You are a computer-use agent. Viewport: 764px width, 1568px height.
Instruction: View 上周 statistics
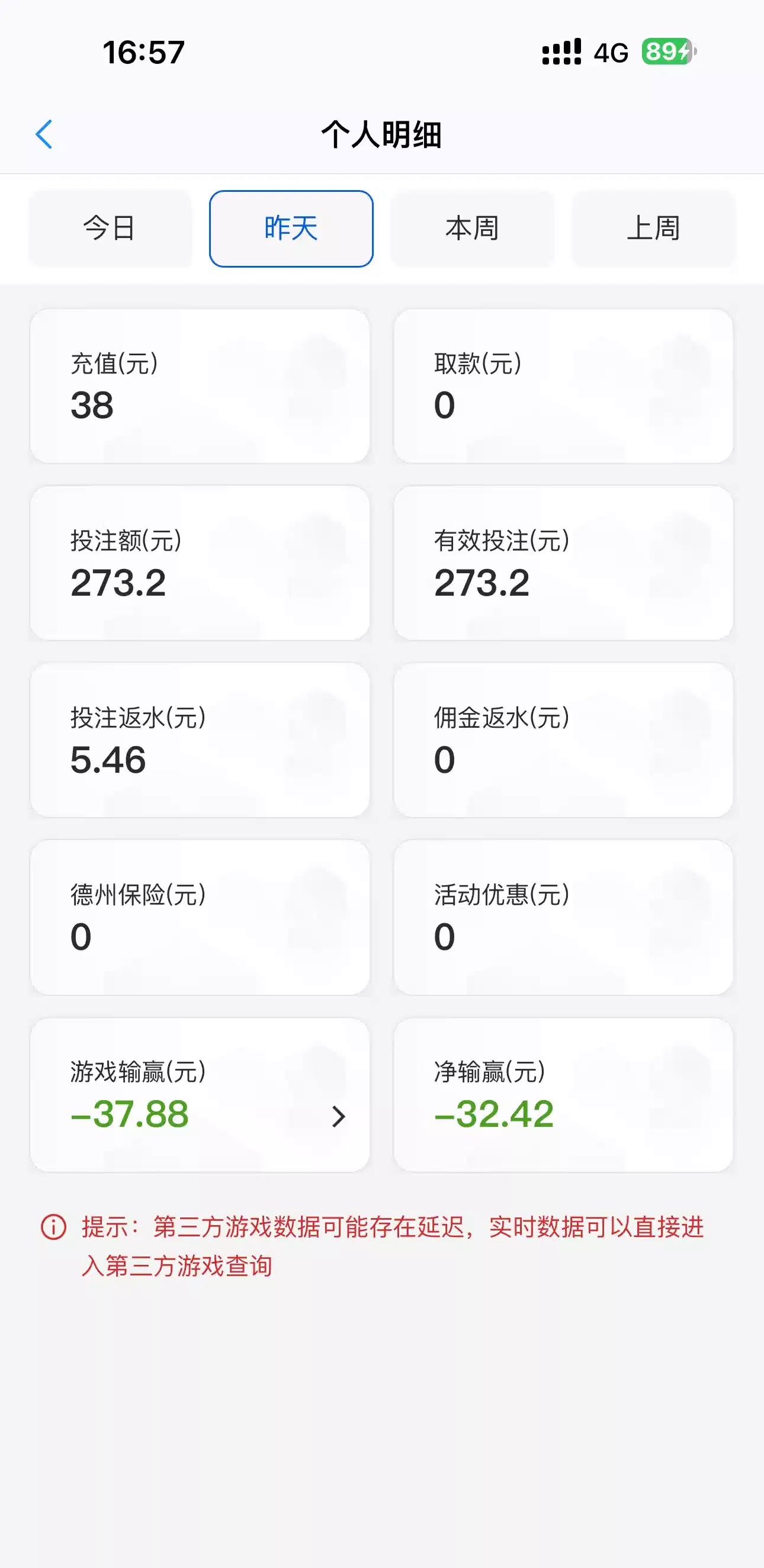653,229
